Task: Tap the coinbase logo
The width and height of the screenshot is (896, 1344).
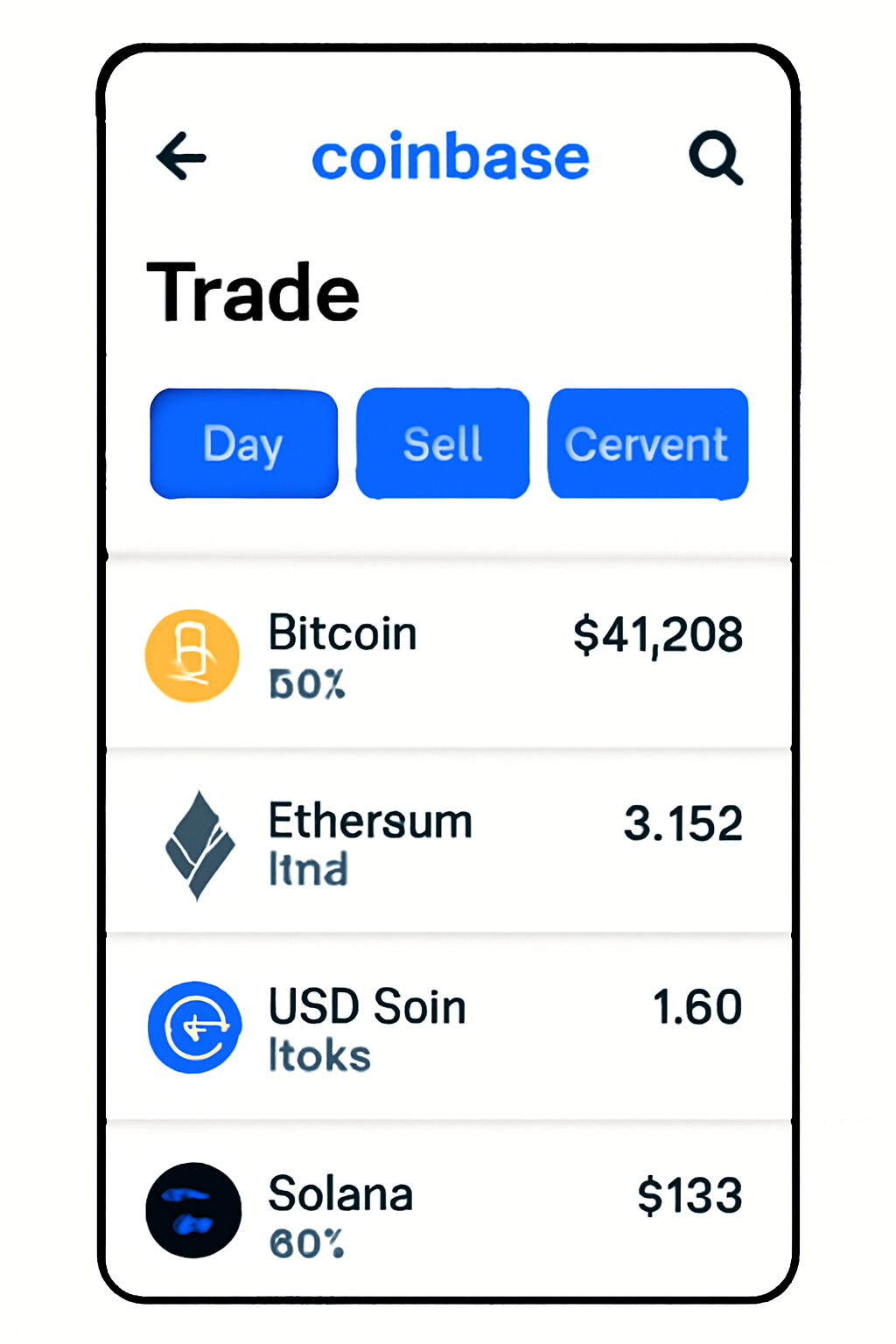Action: (451, 157)
